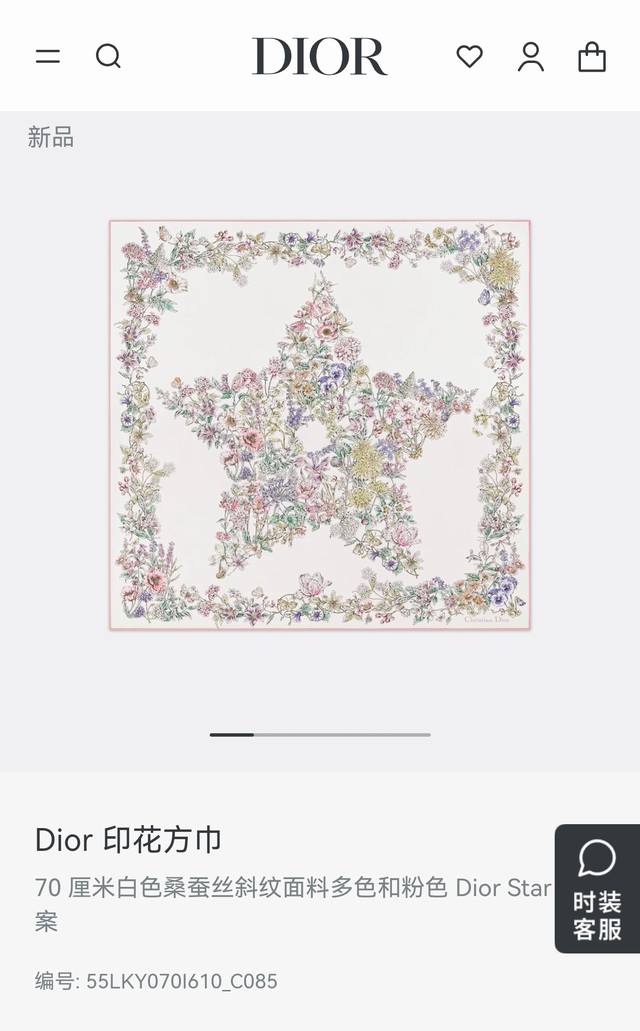
Task: Go to the DIOR home logo
Action: click(319, 57)
